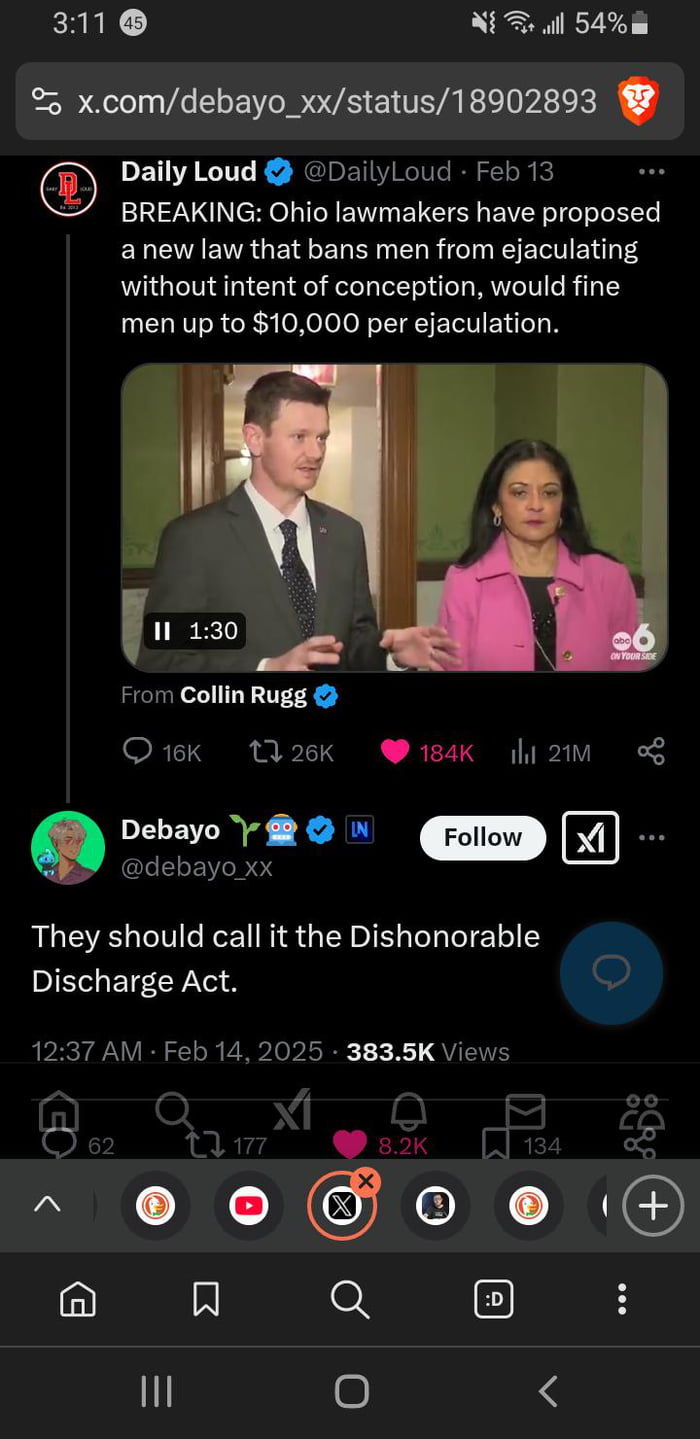Close the current X browser tab
The width and height of the screenshot is (700, 1439).
366,1182
